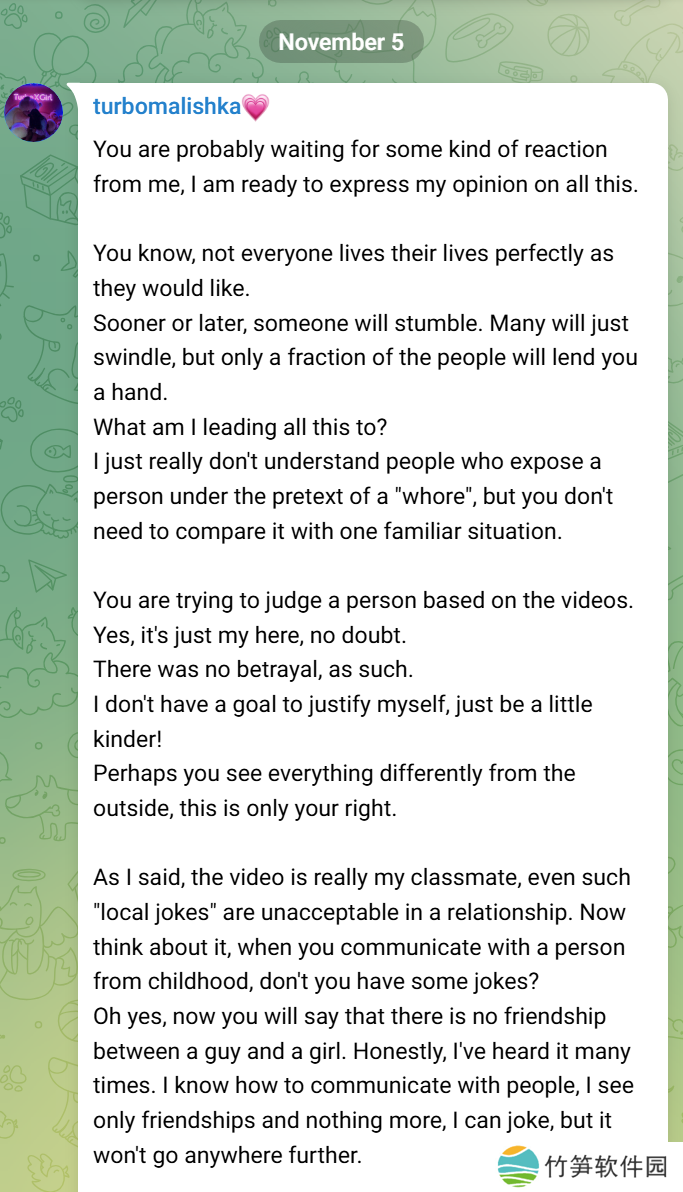Open turbomalishka's profile from sender name
683x1192 pixels.
tap(167, 107)
